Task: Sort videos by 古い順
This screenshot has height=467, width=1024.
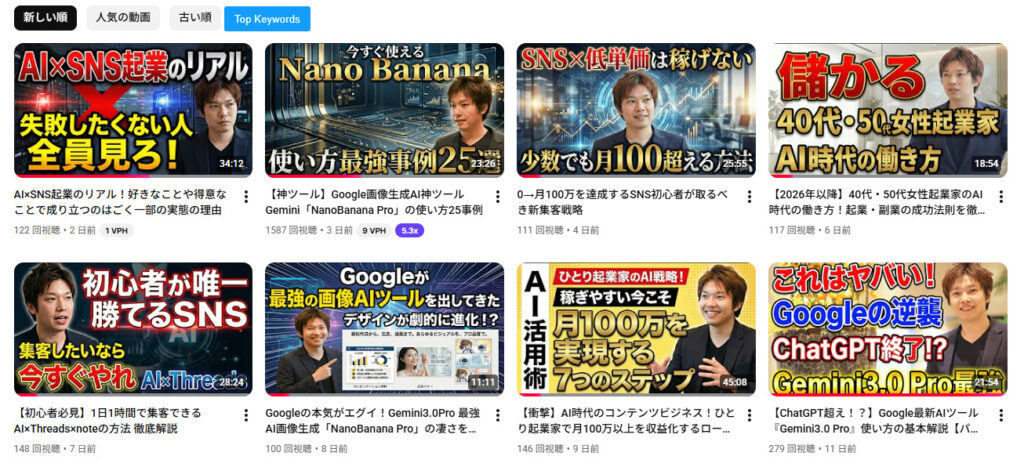Action: click(x=194, y=18)
